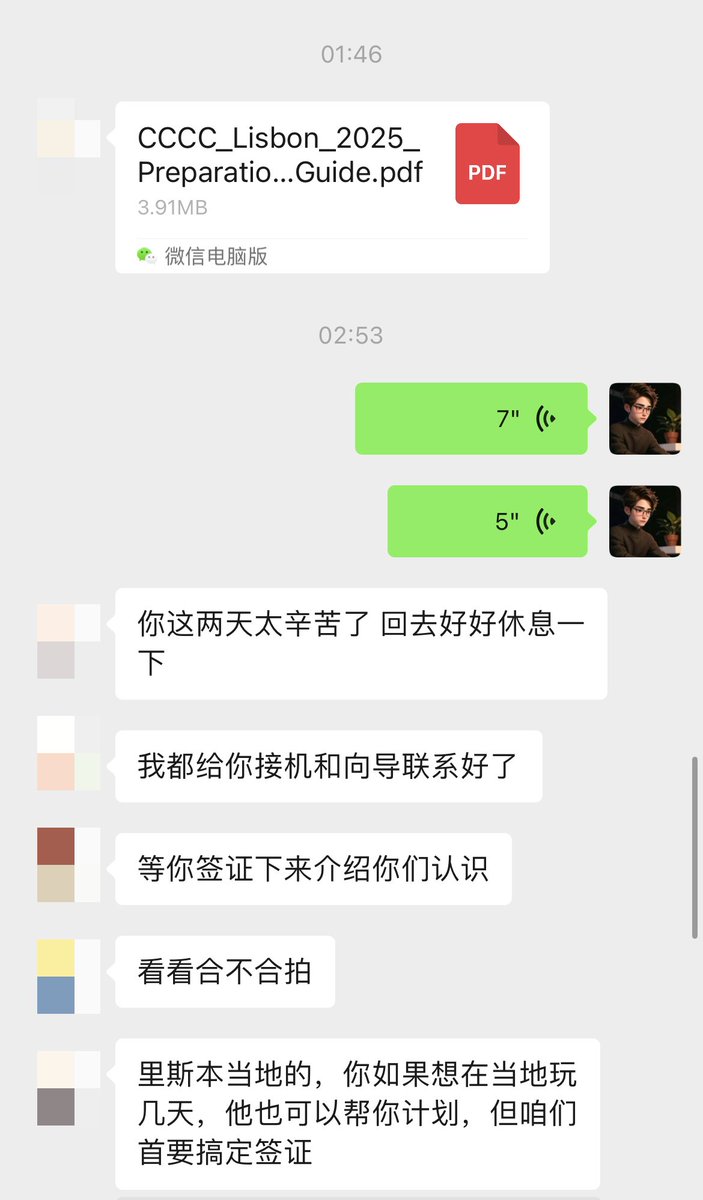Open sender's avatar next to the PDF message
703x1200 pixels.
pyautogui.click(x=68, y=134)
